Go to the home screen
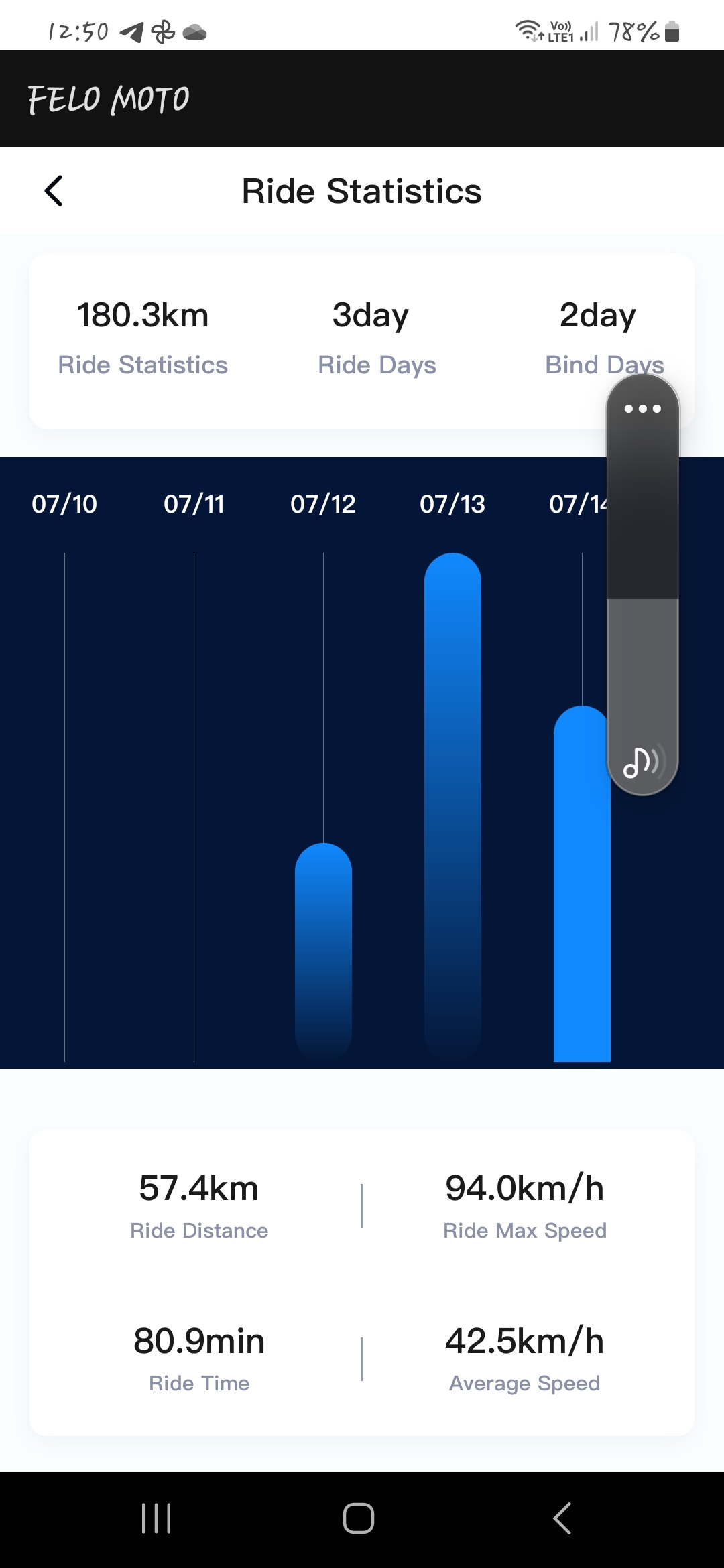The height and width of the screenshot is (1568, 724). point(359,1518)
